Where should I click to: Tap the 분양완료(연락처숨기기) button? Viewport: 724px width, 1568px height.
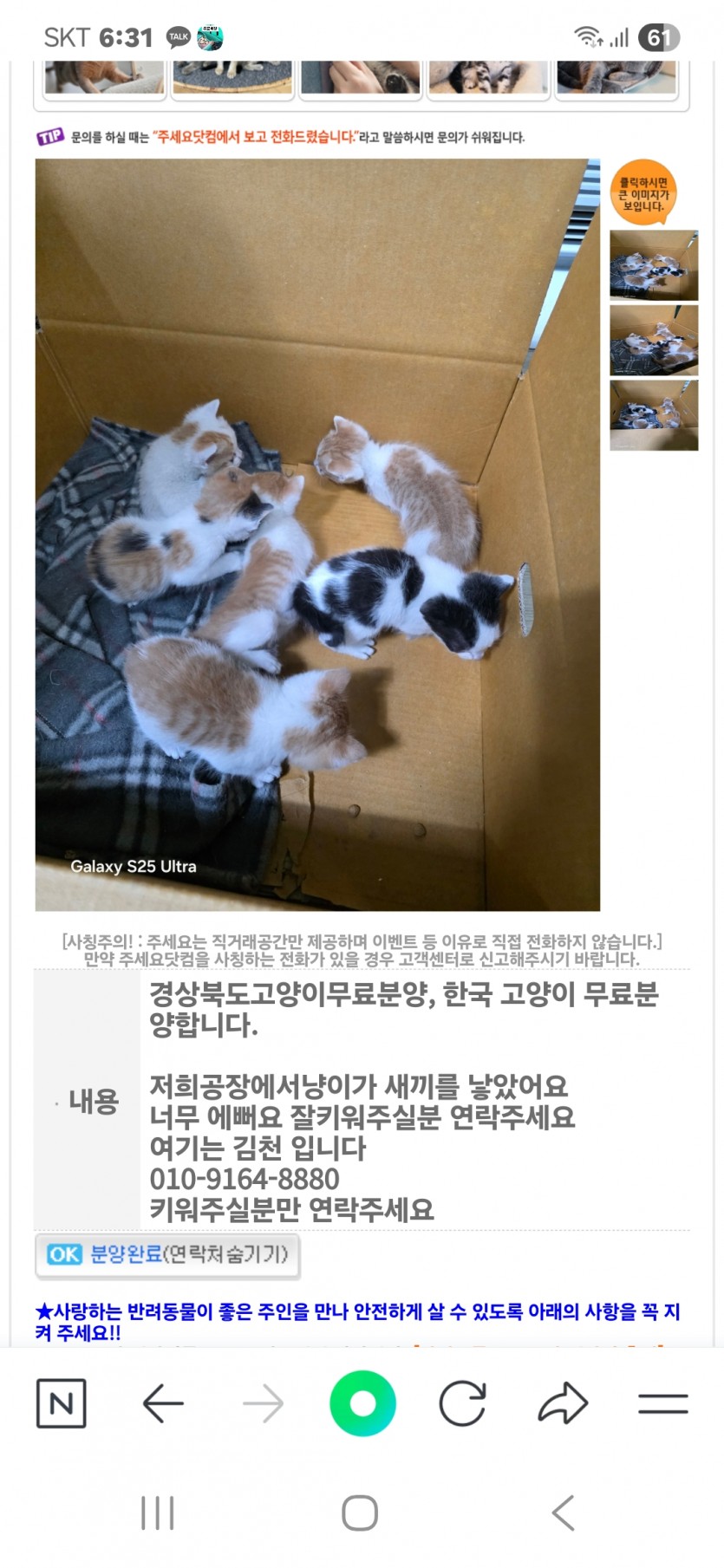[x=167, y=1255]
